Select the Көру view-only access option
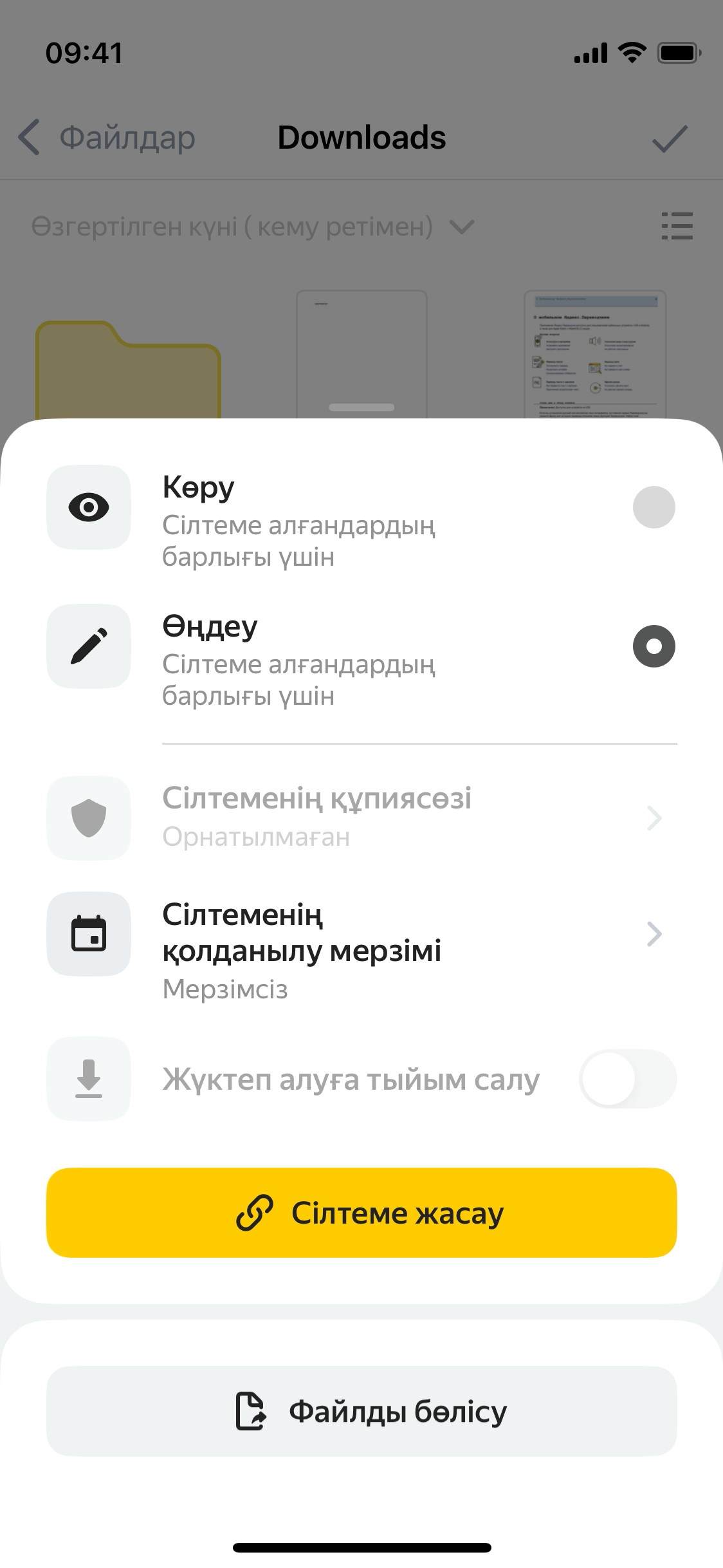 click(x=654, y=507)
